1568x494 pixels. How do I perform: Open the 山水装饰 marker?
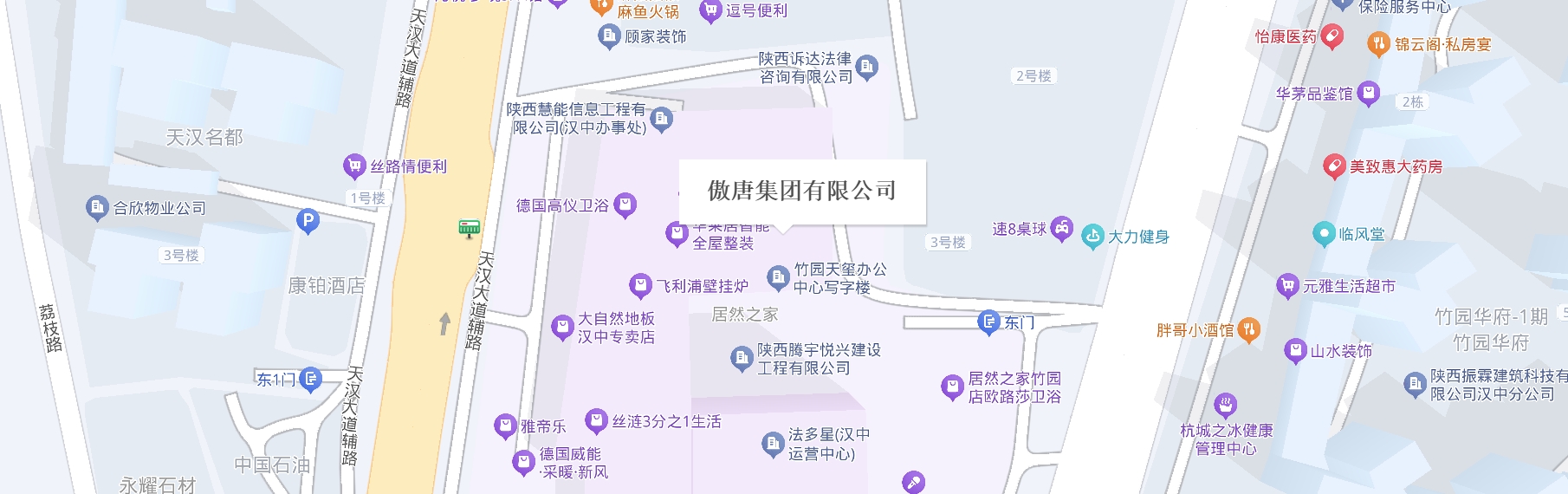pos(1295,350)
